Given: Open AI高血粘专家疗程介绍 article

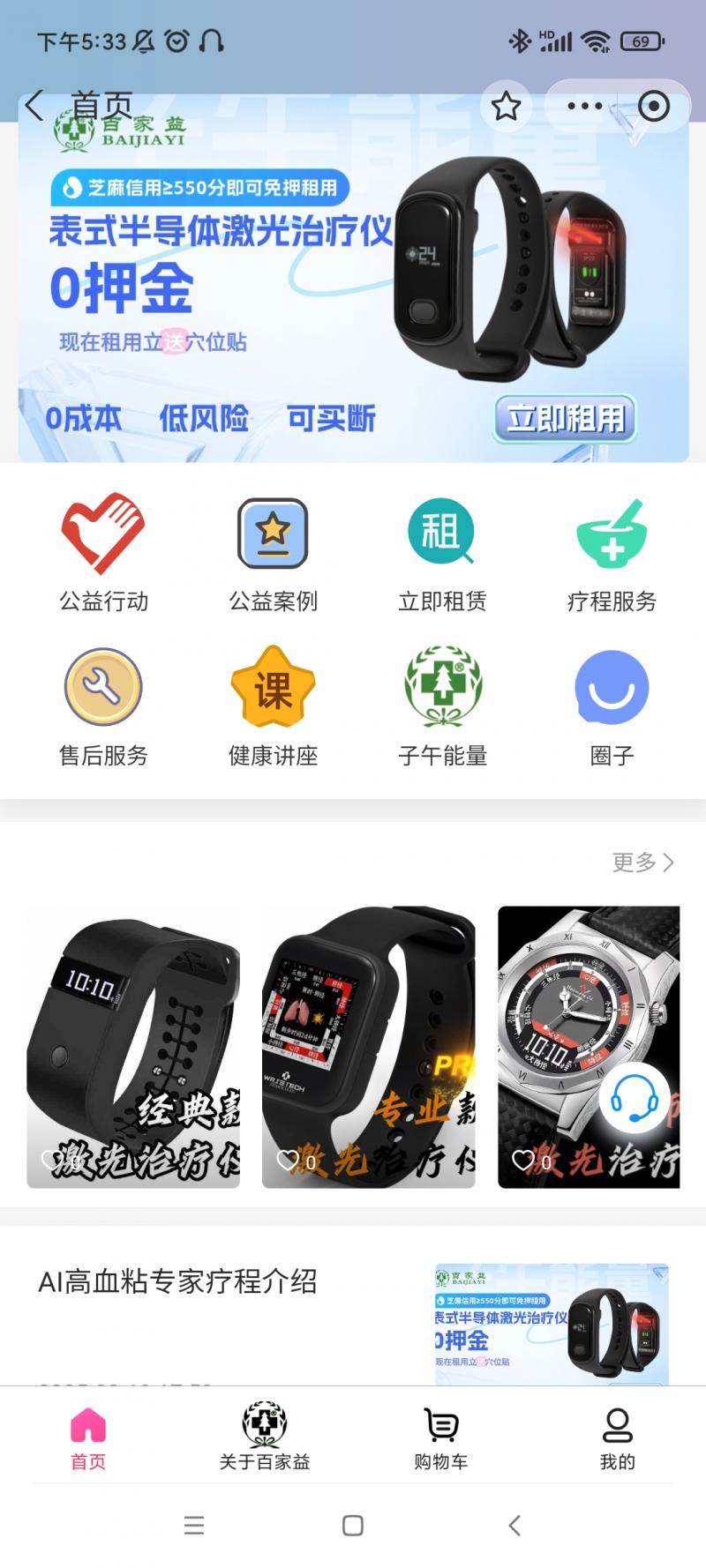Looking at the screenshot, I should pos(177,1281).
